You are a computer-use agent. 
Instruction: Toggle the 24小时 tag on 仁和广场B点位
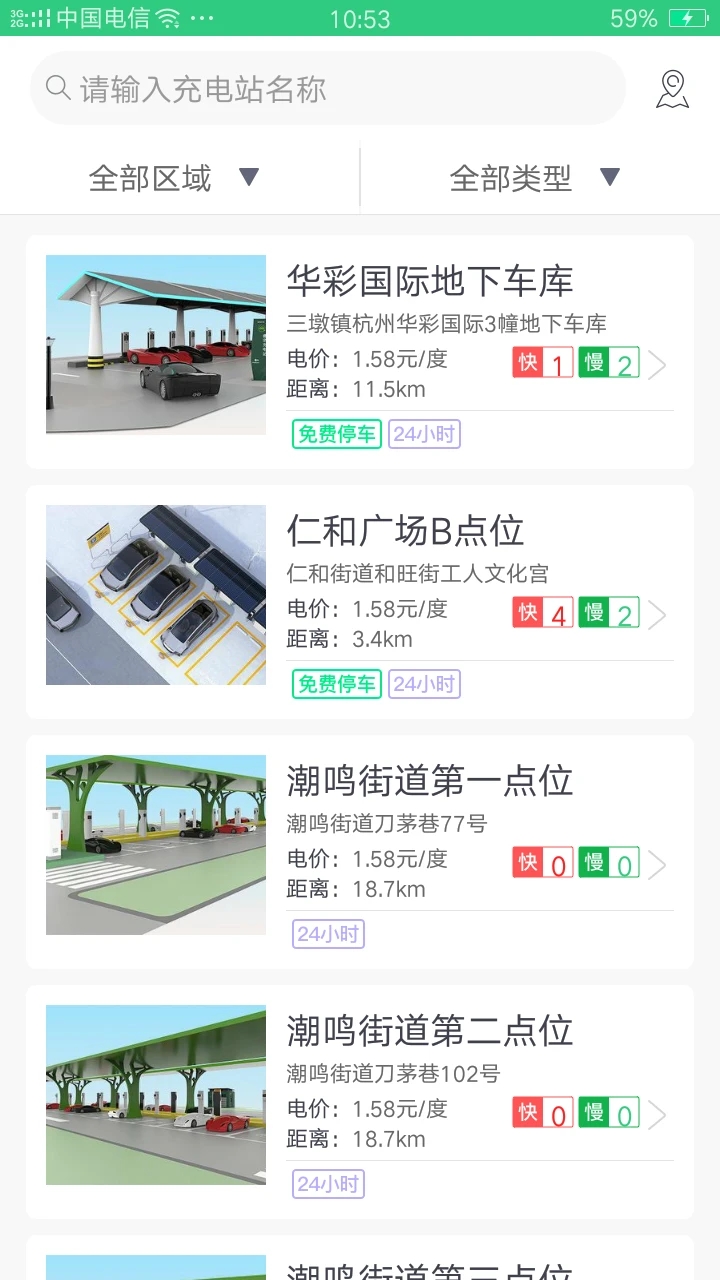423,683
